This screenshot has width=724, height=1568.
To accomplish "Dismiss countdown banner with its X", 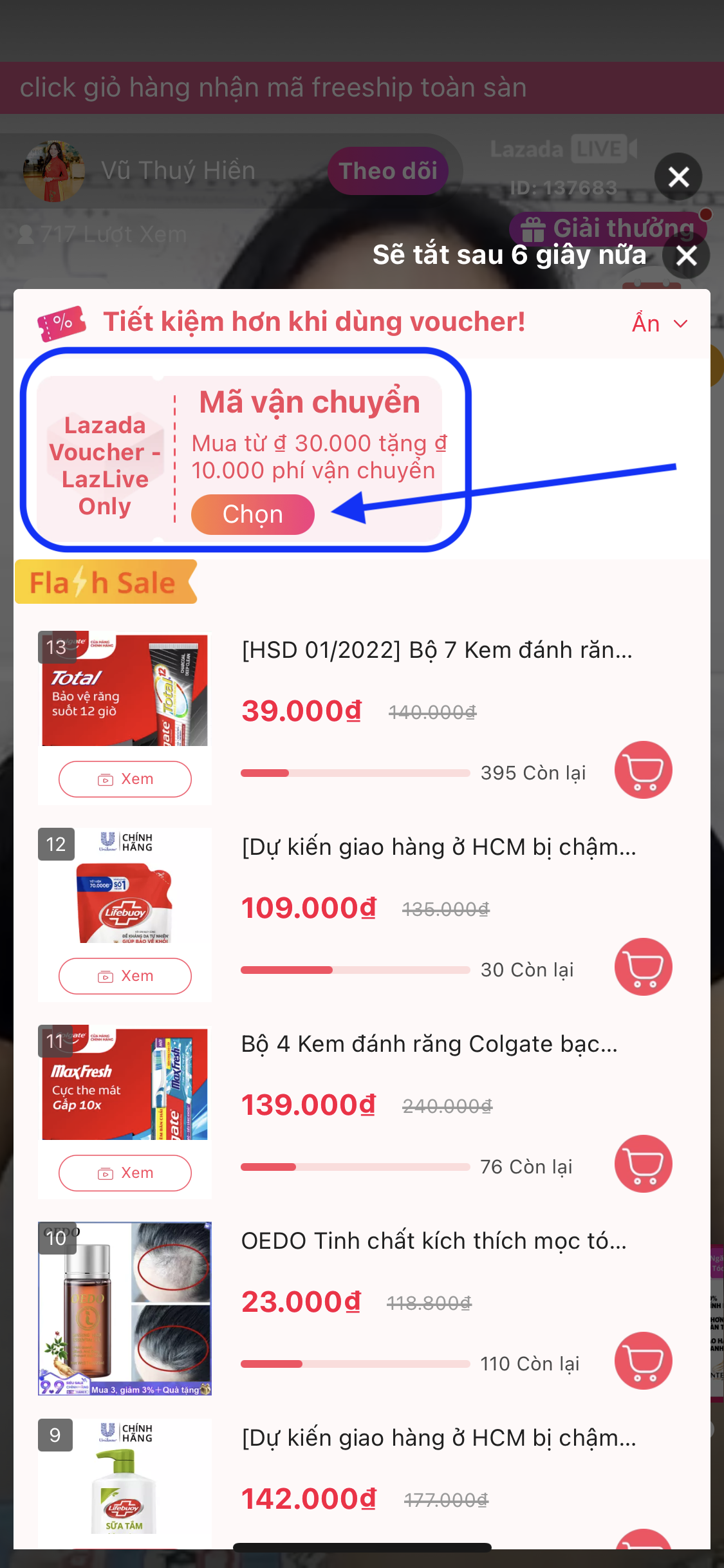I will [x=686, y=256].
